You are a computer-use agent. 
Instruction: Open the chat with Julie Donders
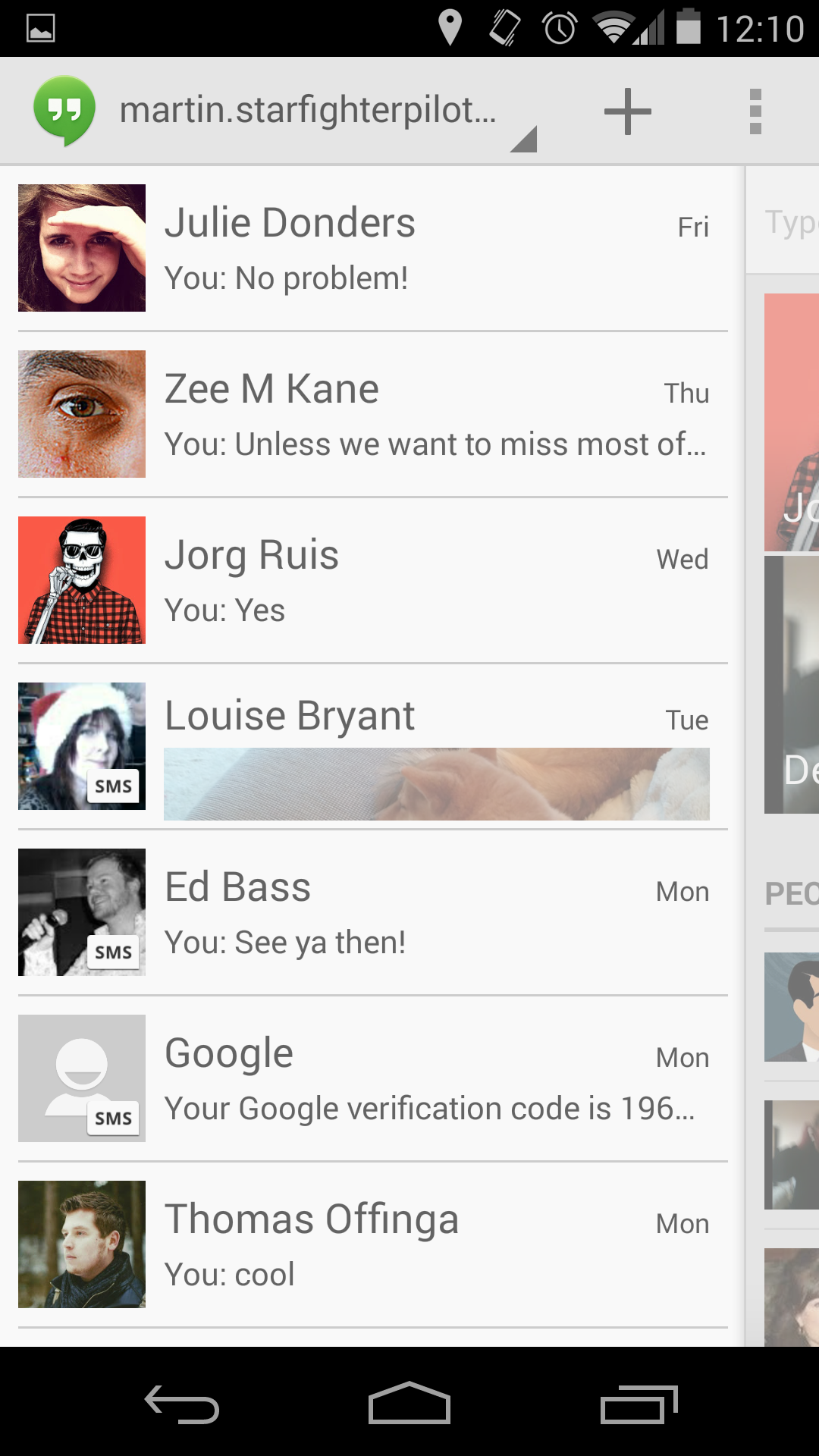point(372,248)
